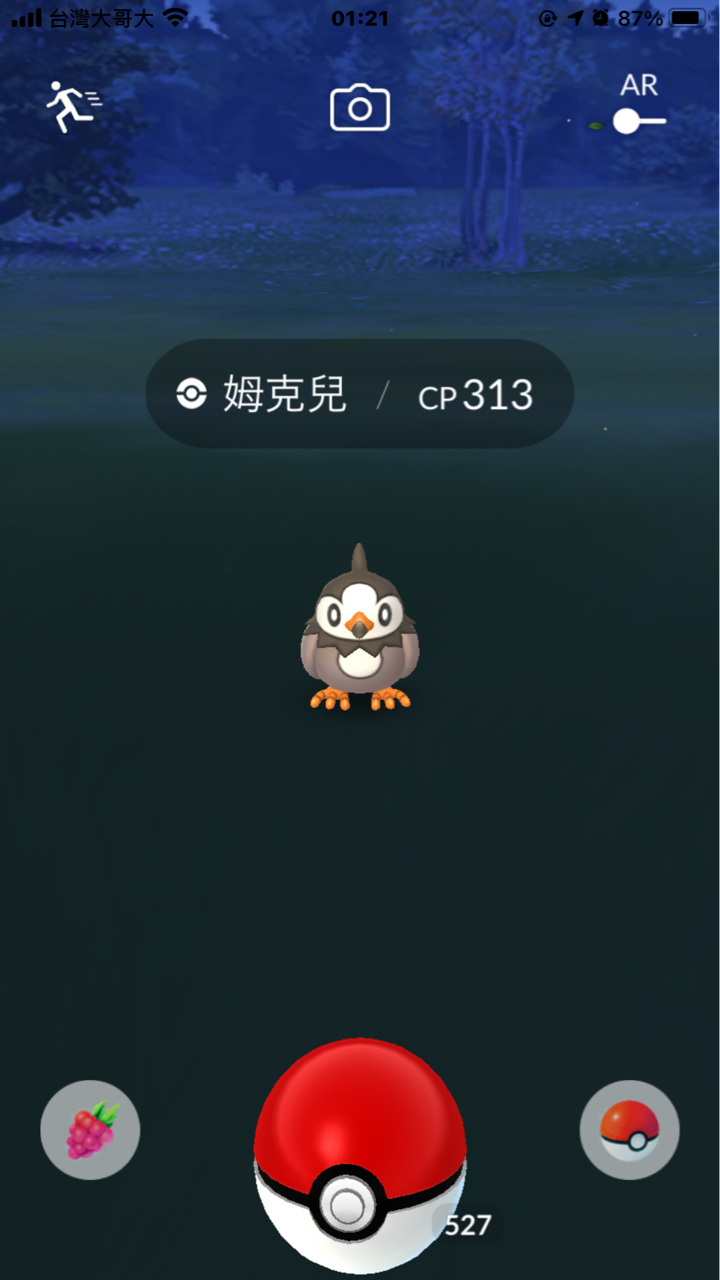Image resolution: width=720 pixels, height=1280 pixels.
Task: Open the berry selection button
Action: (90, 1130)
